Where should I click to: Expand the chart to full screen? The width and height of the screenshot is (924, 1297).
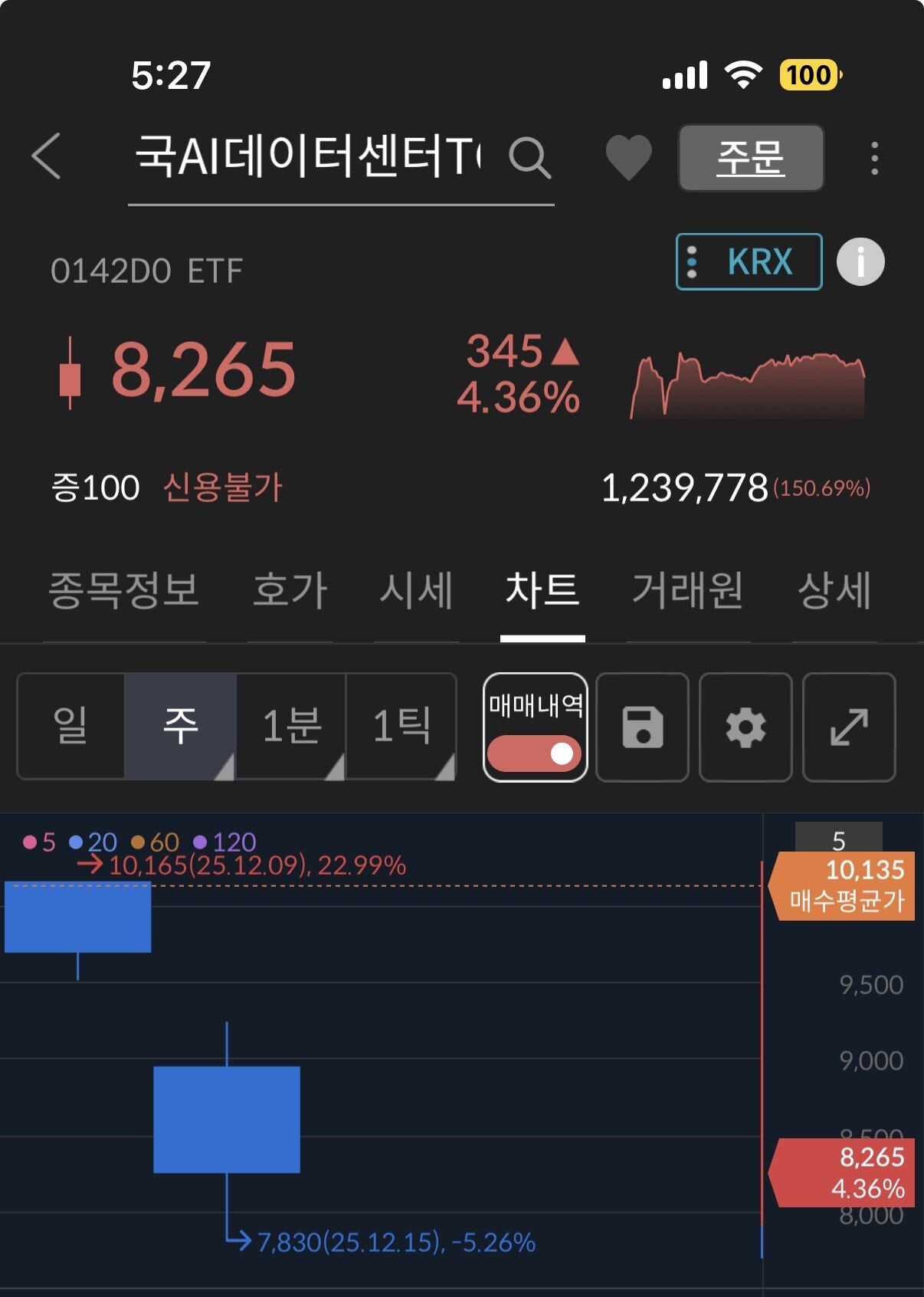tap(849, 727)
